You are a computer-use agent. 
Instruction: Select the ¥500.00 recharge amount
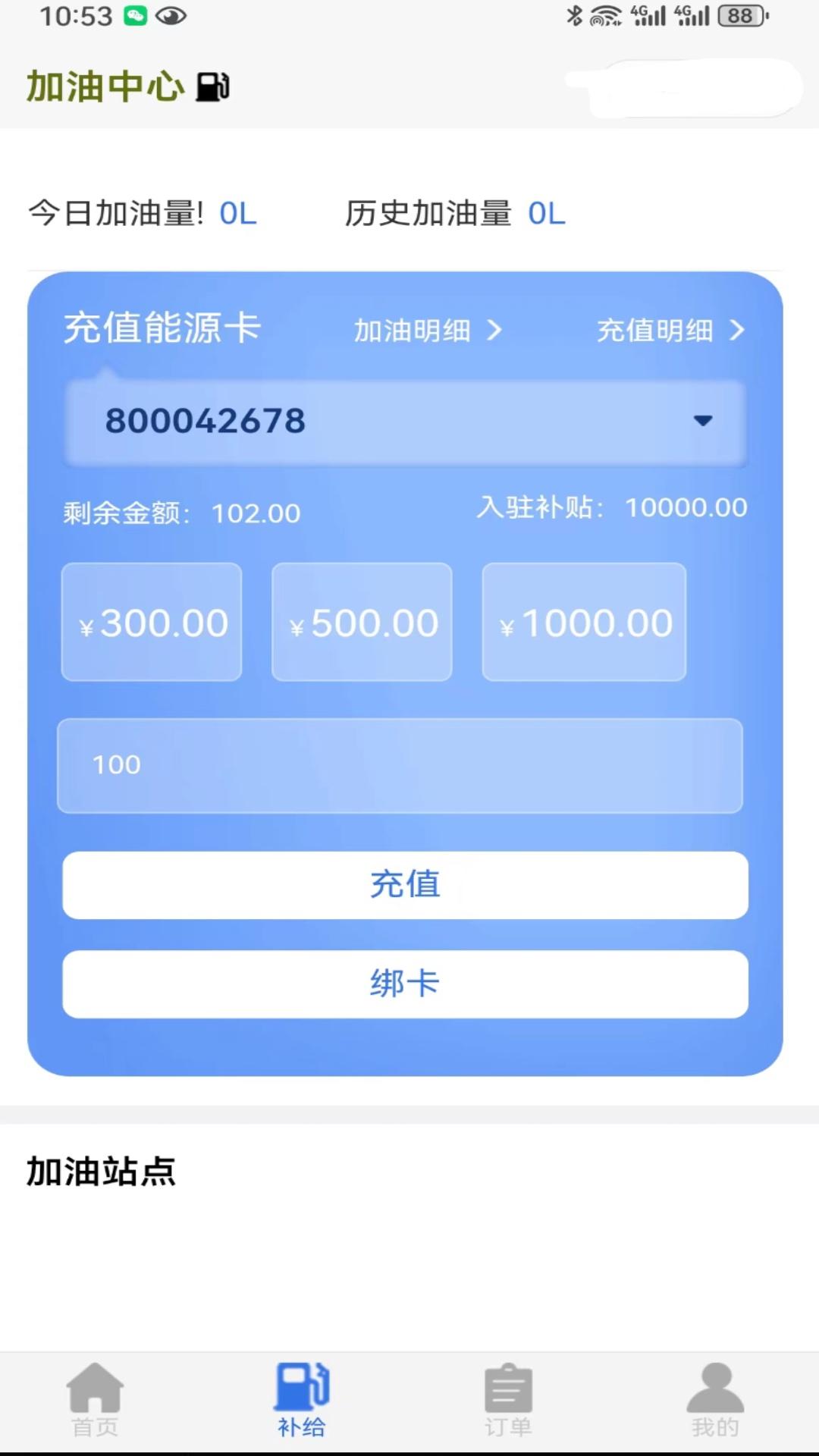click(361, 622)
